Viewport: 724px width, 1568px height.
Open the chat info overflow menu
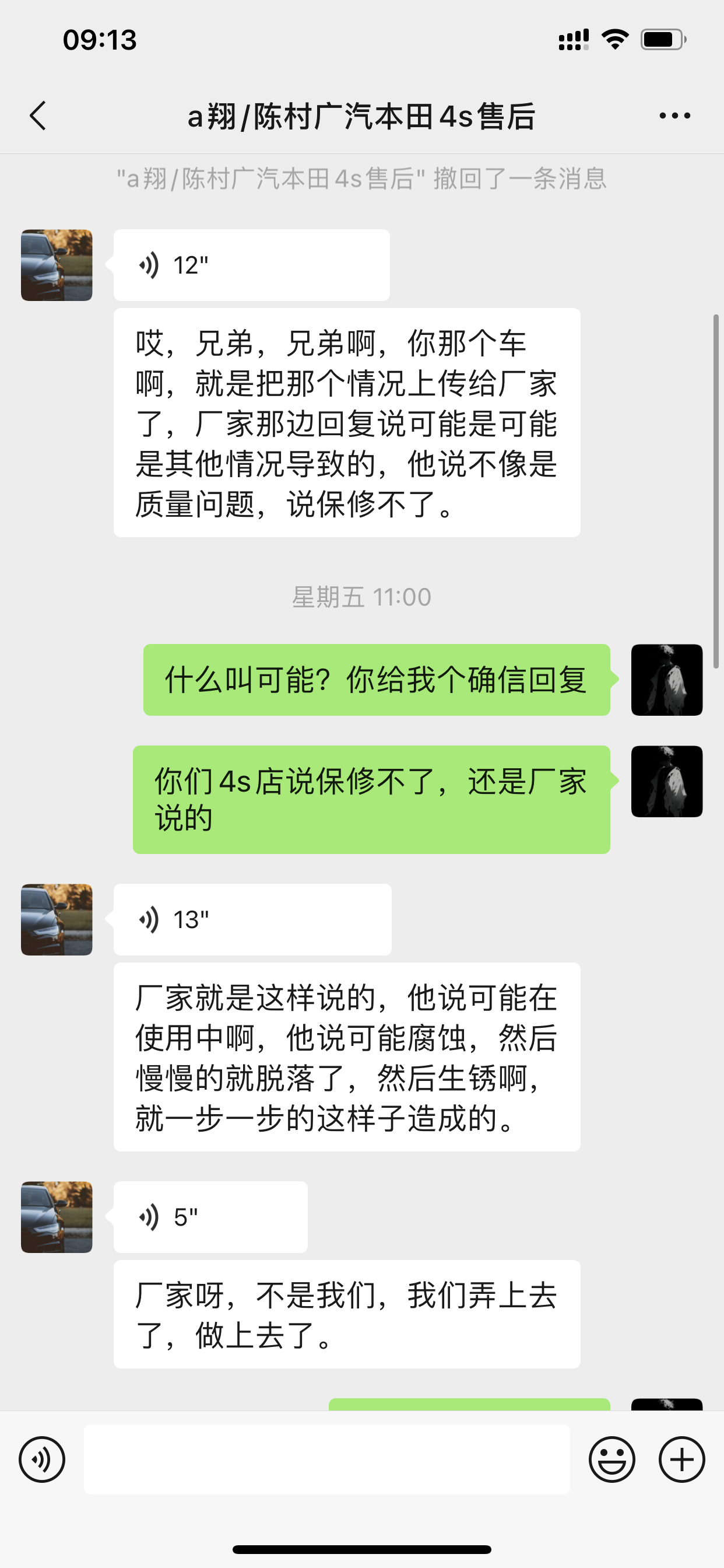point(674,116)
